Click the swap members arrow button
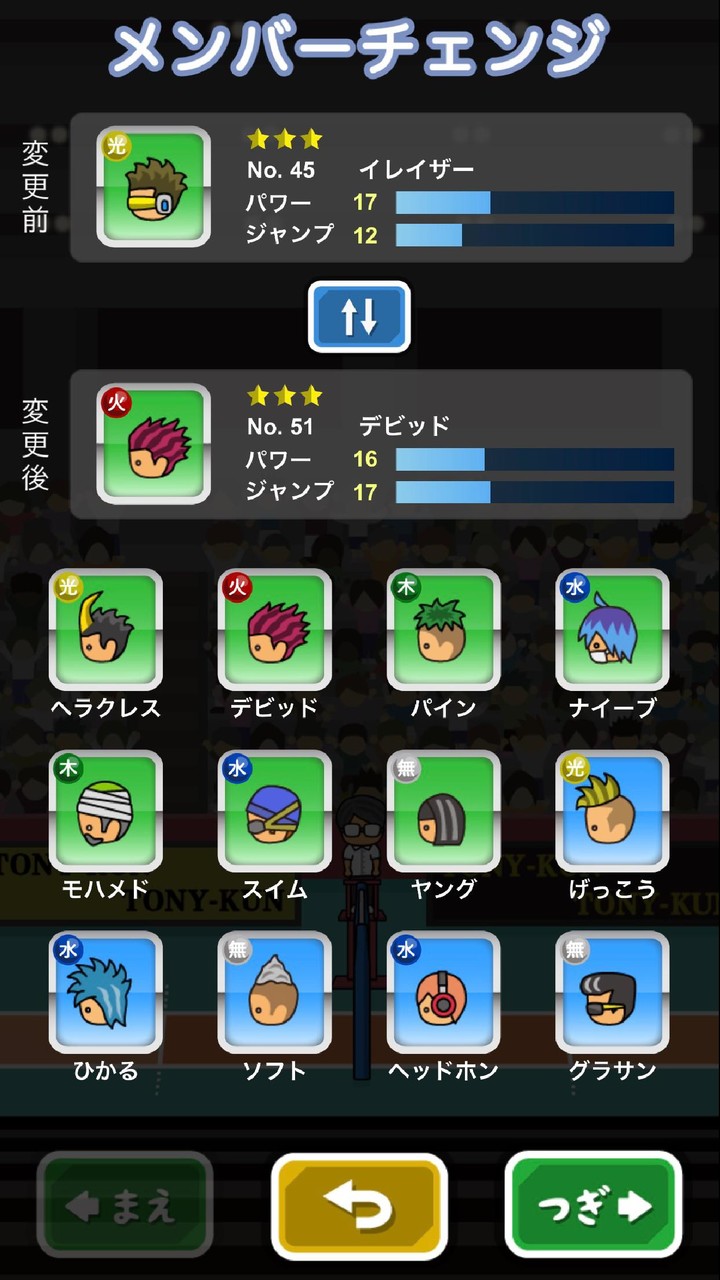 coord(359,316)
